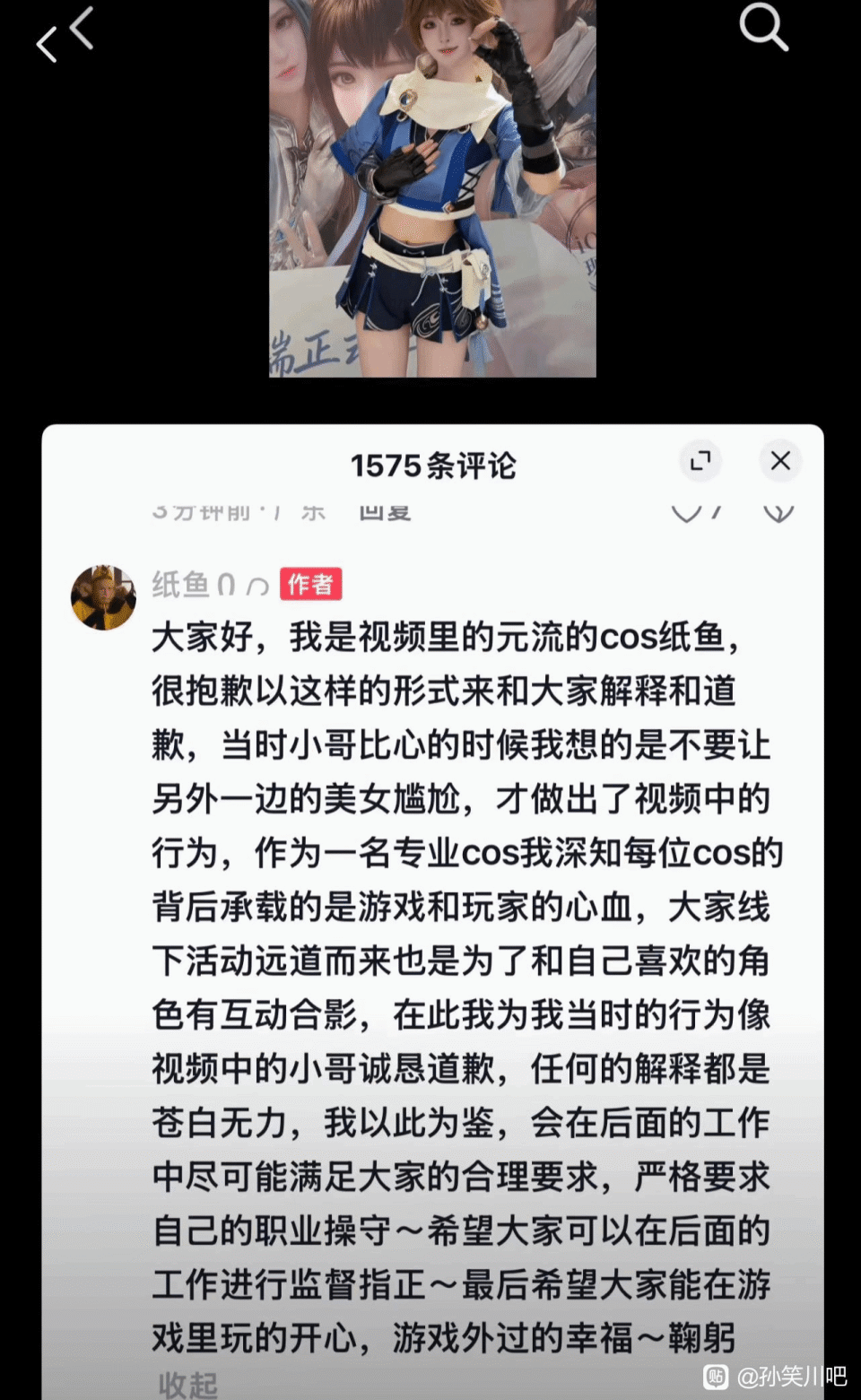Open the search with the magnifier icon
The height and width of the screenshot is (1400, 861).
point(763,28)
